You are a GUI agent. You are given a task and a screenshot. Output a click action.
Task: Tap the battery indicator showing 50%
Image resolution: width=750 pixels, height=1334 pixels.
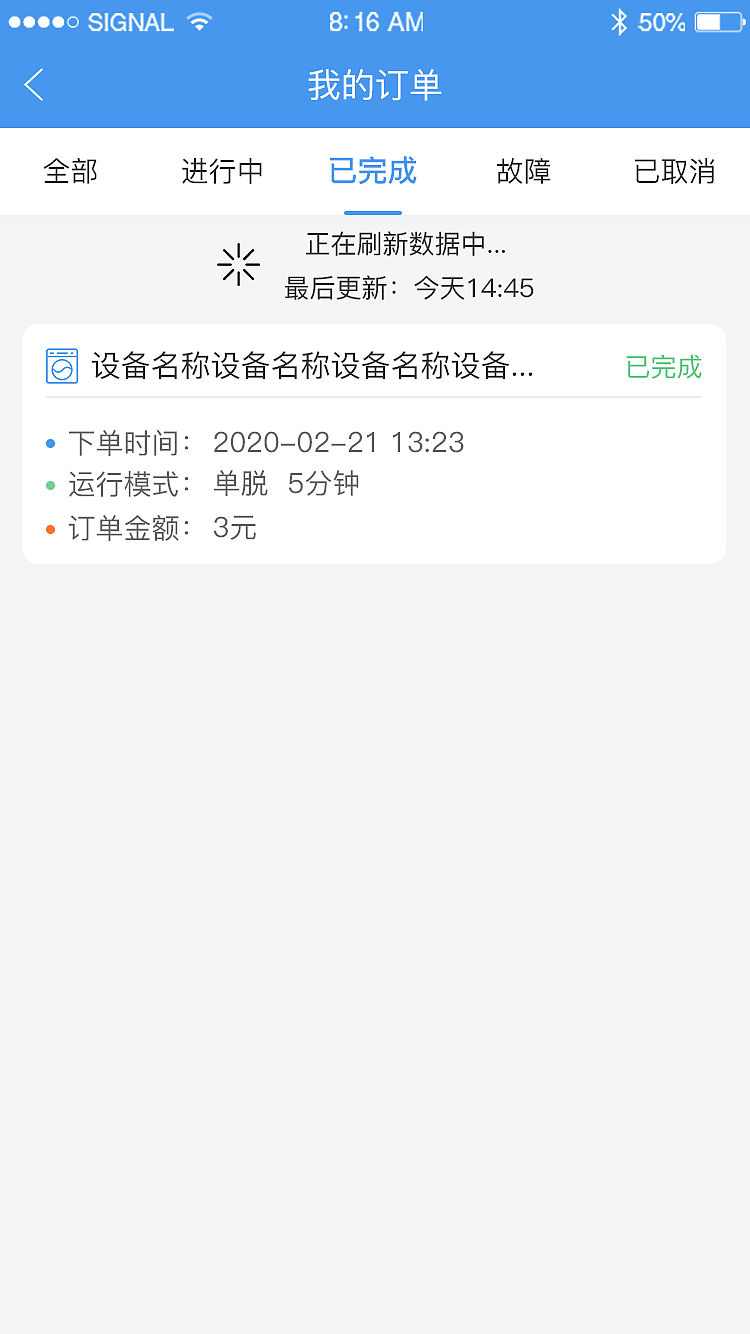point(717,20)
